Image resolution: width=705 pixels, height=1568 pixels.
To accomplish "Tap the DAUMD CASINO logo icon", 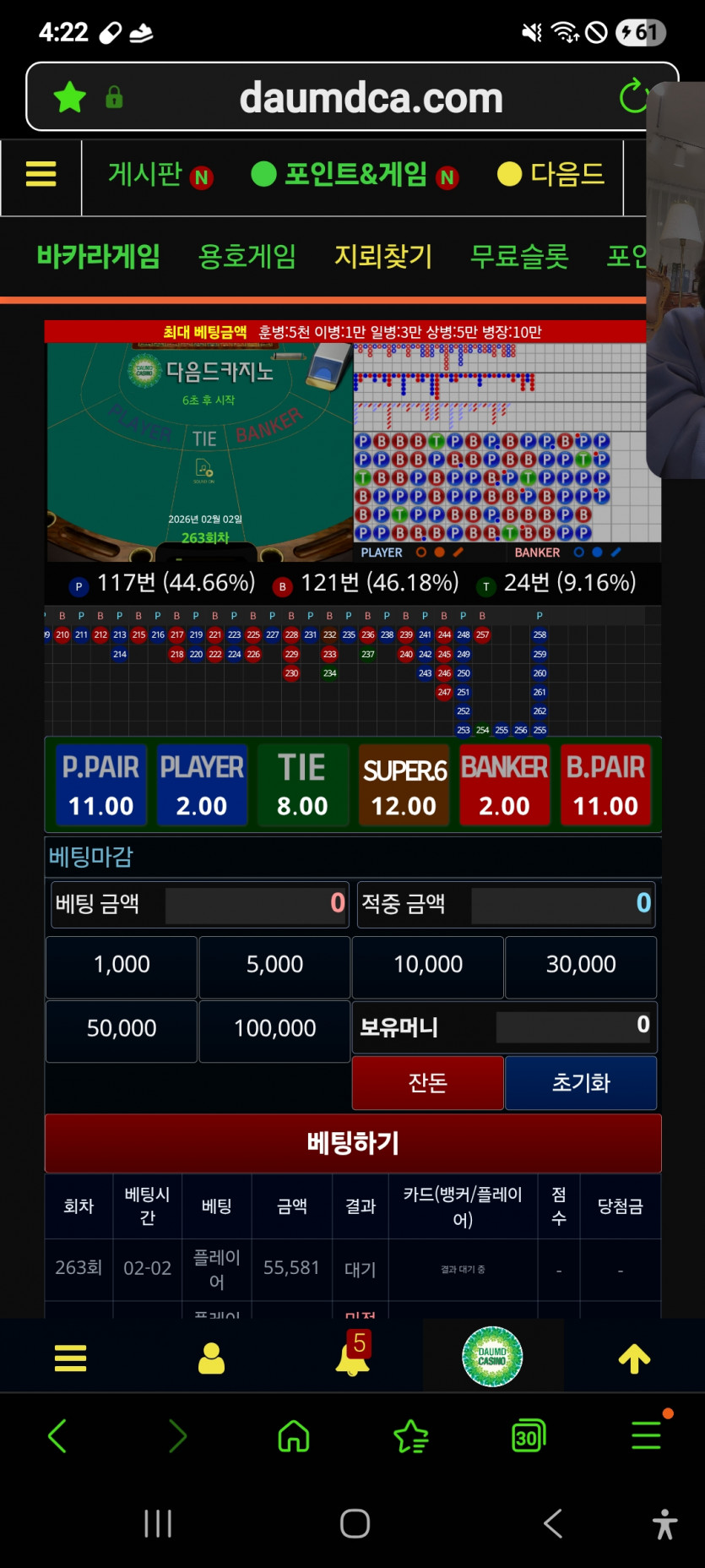I will (x=492, y=1358).
